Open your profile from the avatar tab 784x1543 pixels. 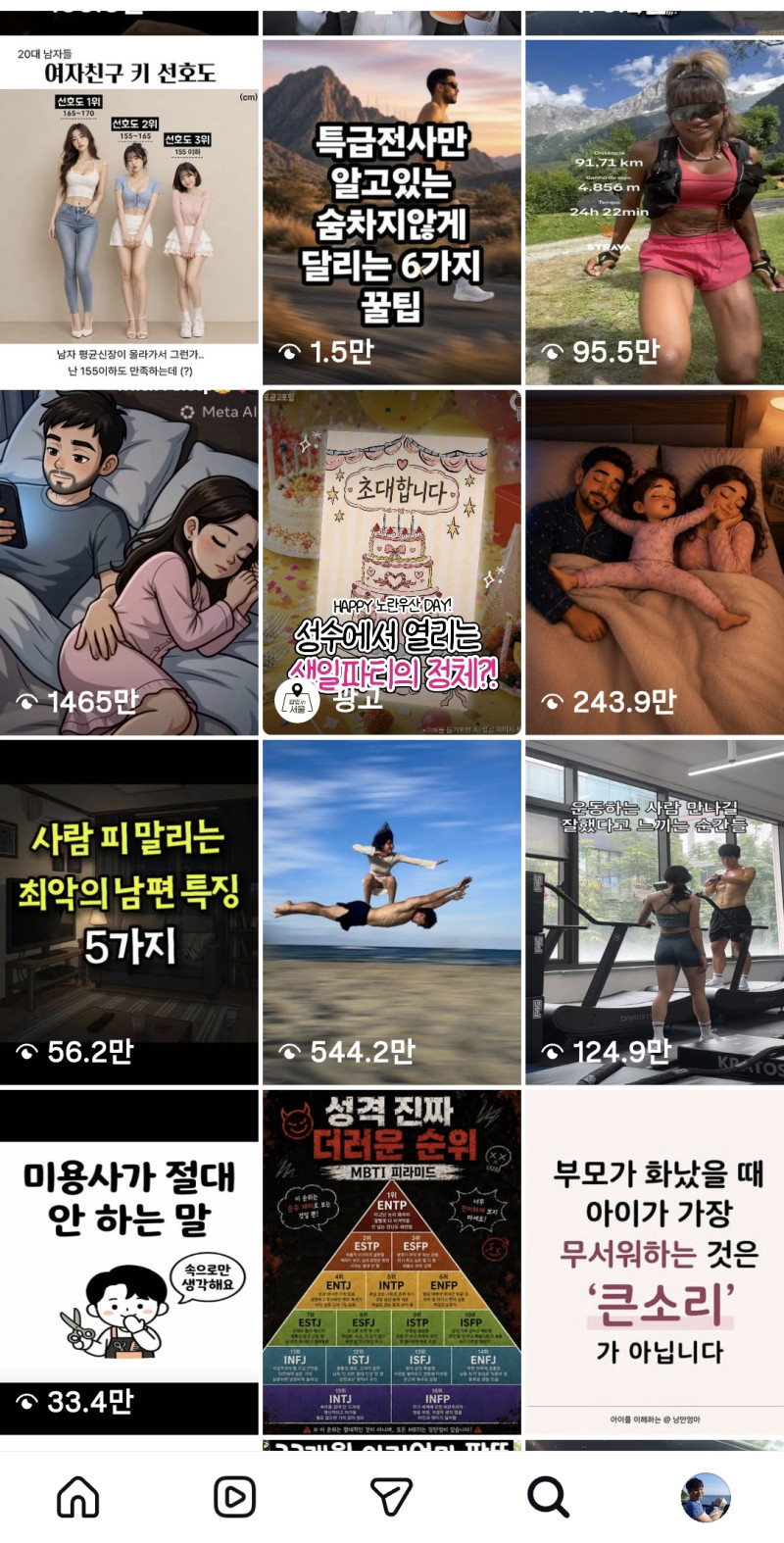coord(706,1497)
